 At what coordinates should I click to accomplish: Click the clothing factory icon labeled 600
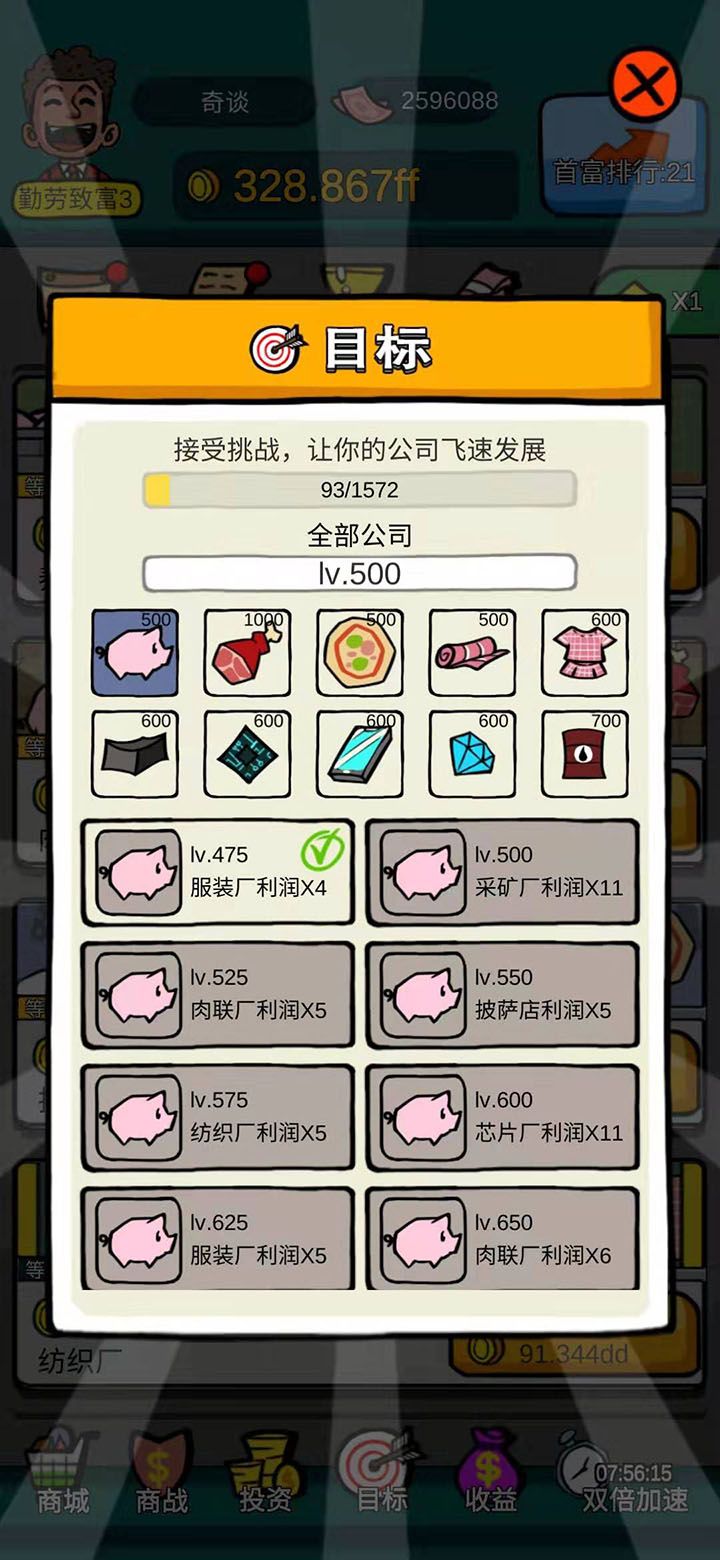pos(586,652)
